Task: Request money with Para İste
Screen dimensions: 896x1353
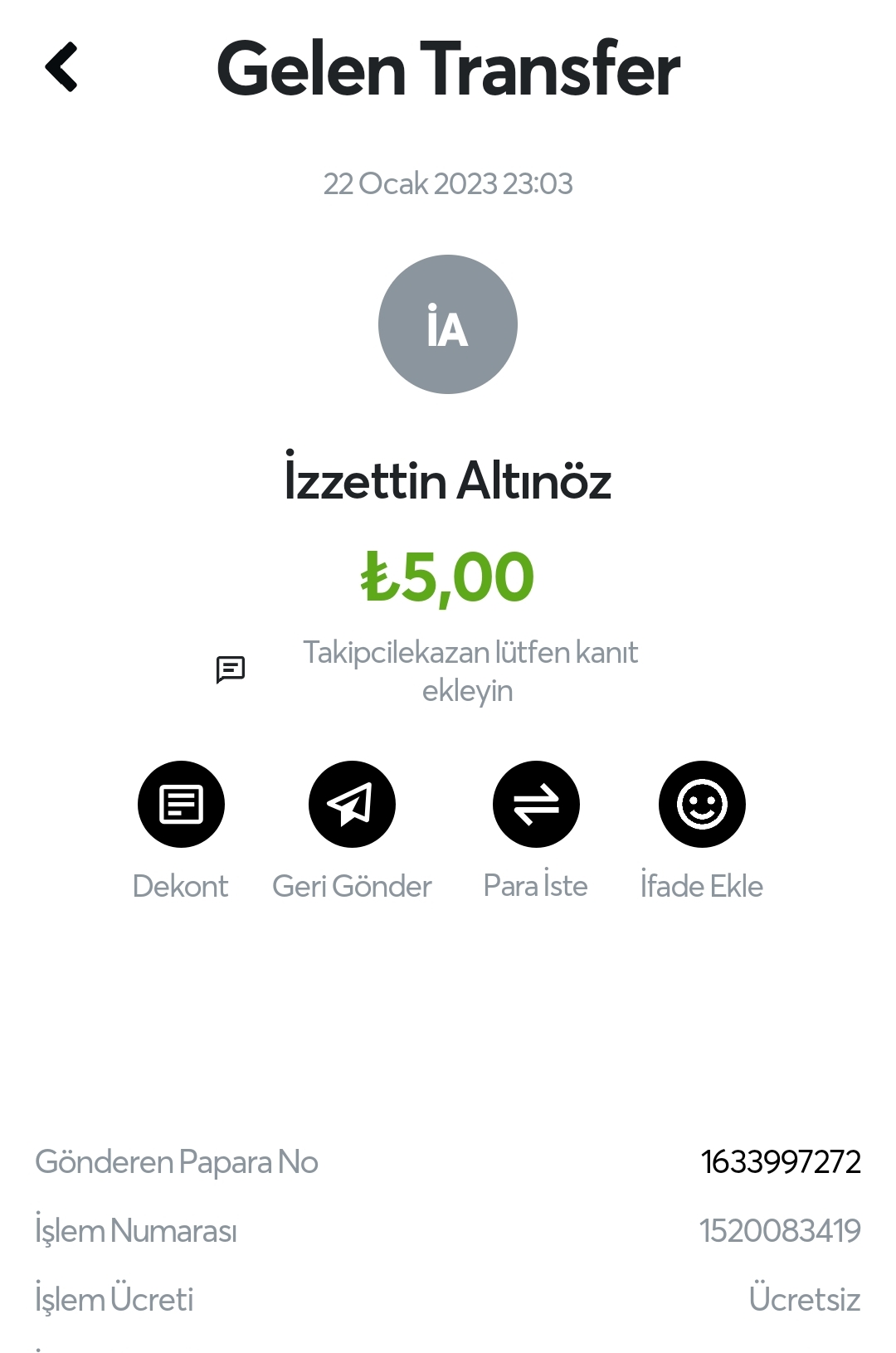Action: point(536,804)
